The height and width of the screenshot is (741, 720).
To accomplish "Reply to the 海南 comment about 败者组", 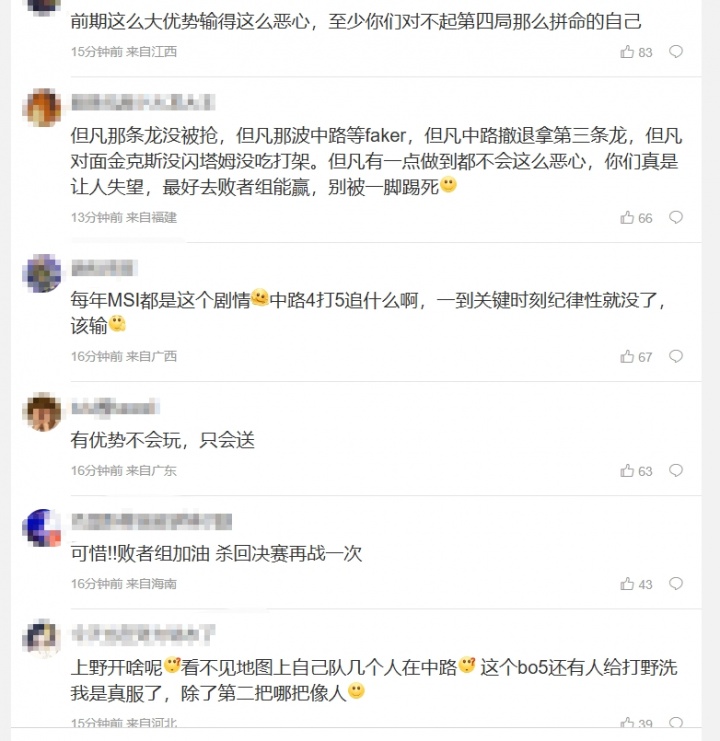I will click(x=676, y=584).
